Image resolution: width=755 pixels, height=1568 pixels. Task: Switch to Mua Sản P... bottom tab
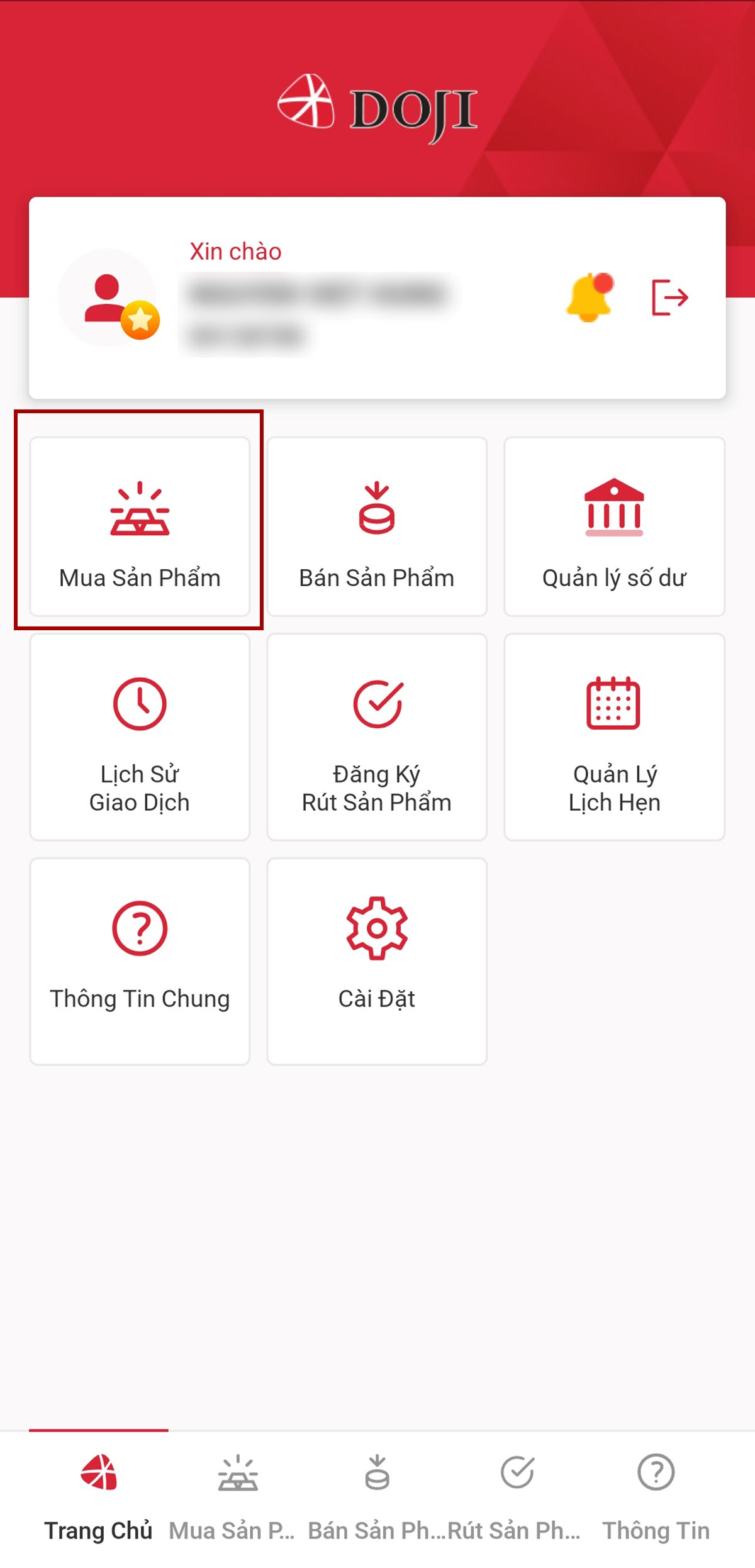coord(238,1497)
